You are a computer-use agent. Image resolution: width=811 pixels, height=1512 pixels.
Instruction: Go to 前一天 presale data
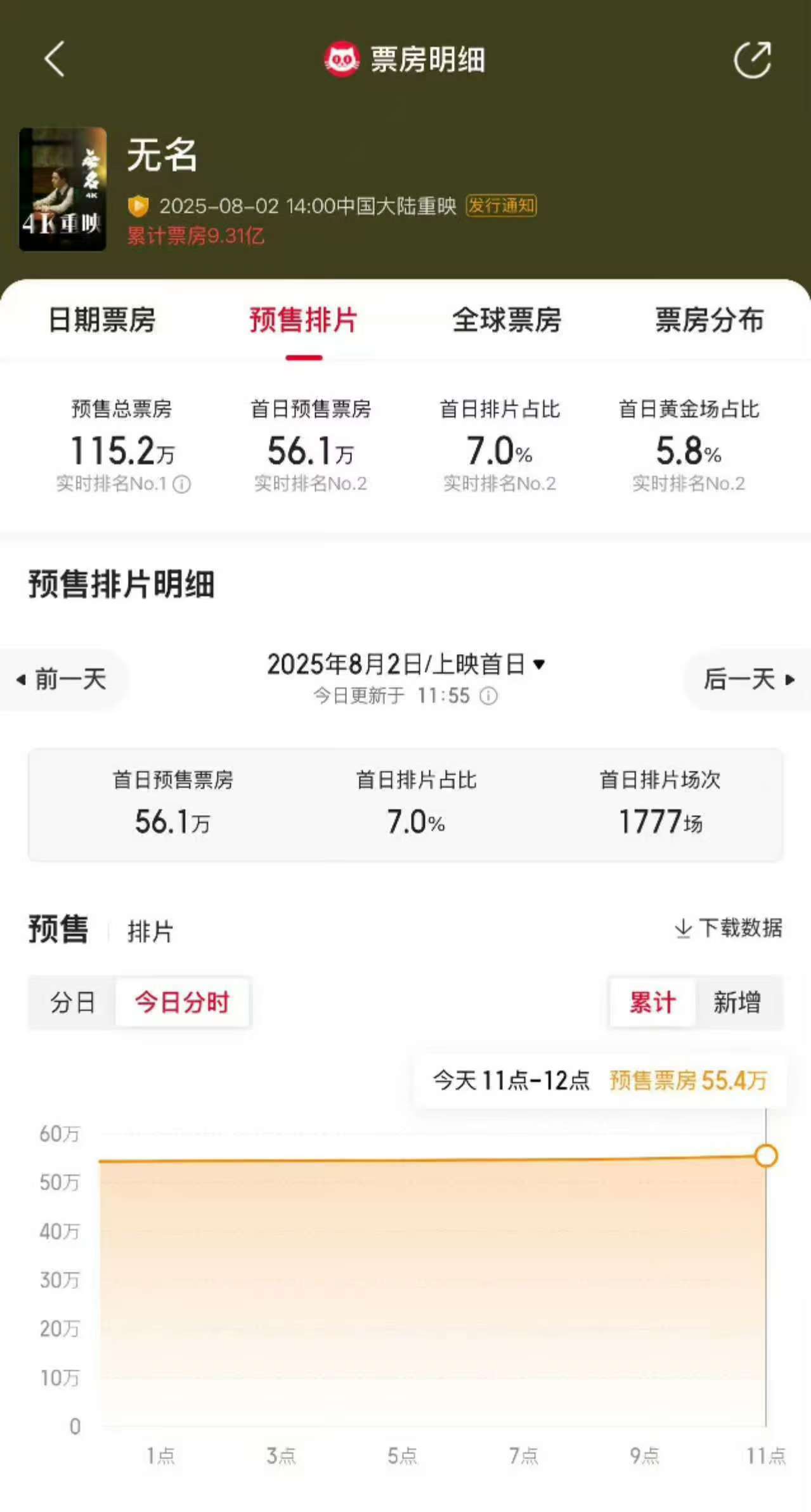pyautogui.click(x=63, y=679)
